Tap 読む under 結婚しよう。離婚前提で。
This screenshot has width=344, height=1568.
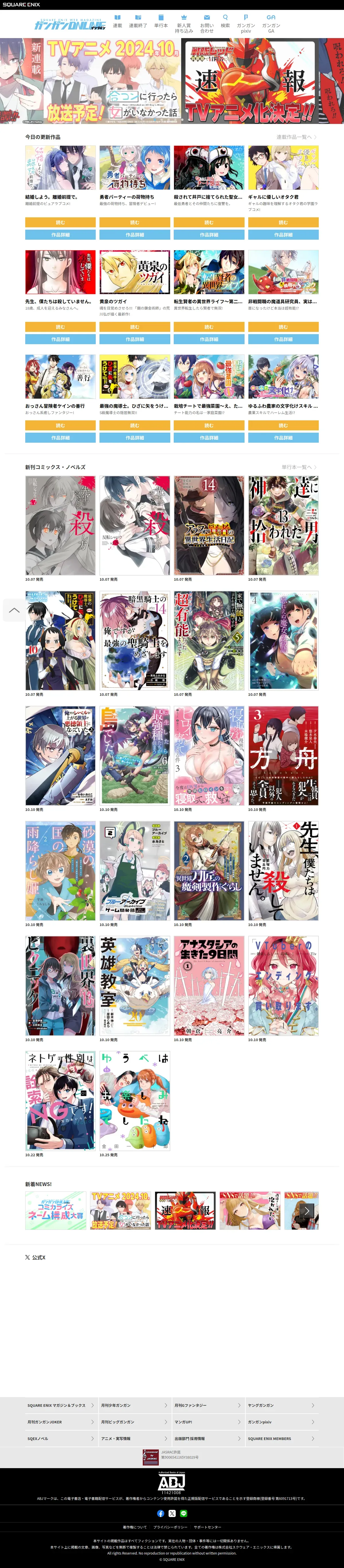point(60,222)
